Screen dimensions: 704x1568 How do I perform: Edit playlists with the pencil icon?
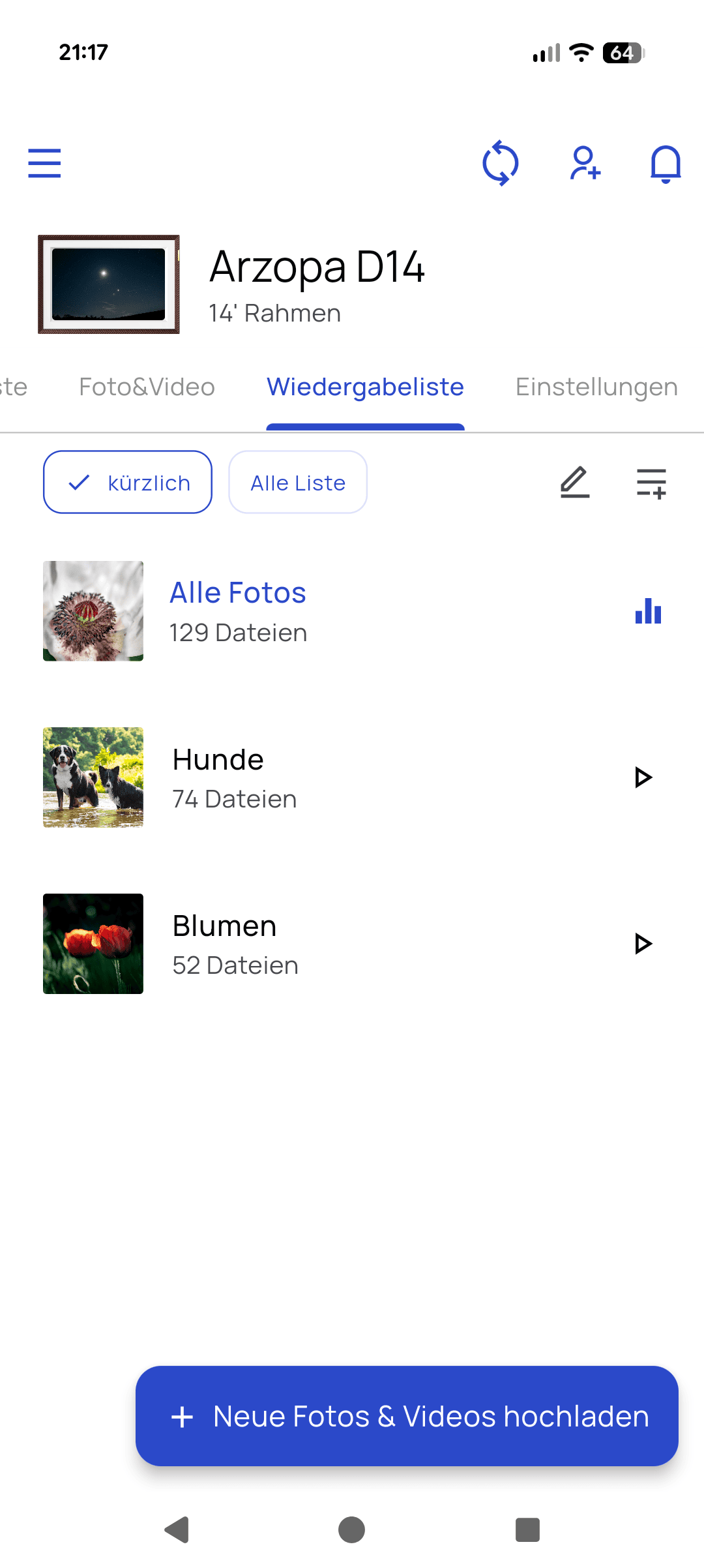pyautogui.click(x=575, y=483)
